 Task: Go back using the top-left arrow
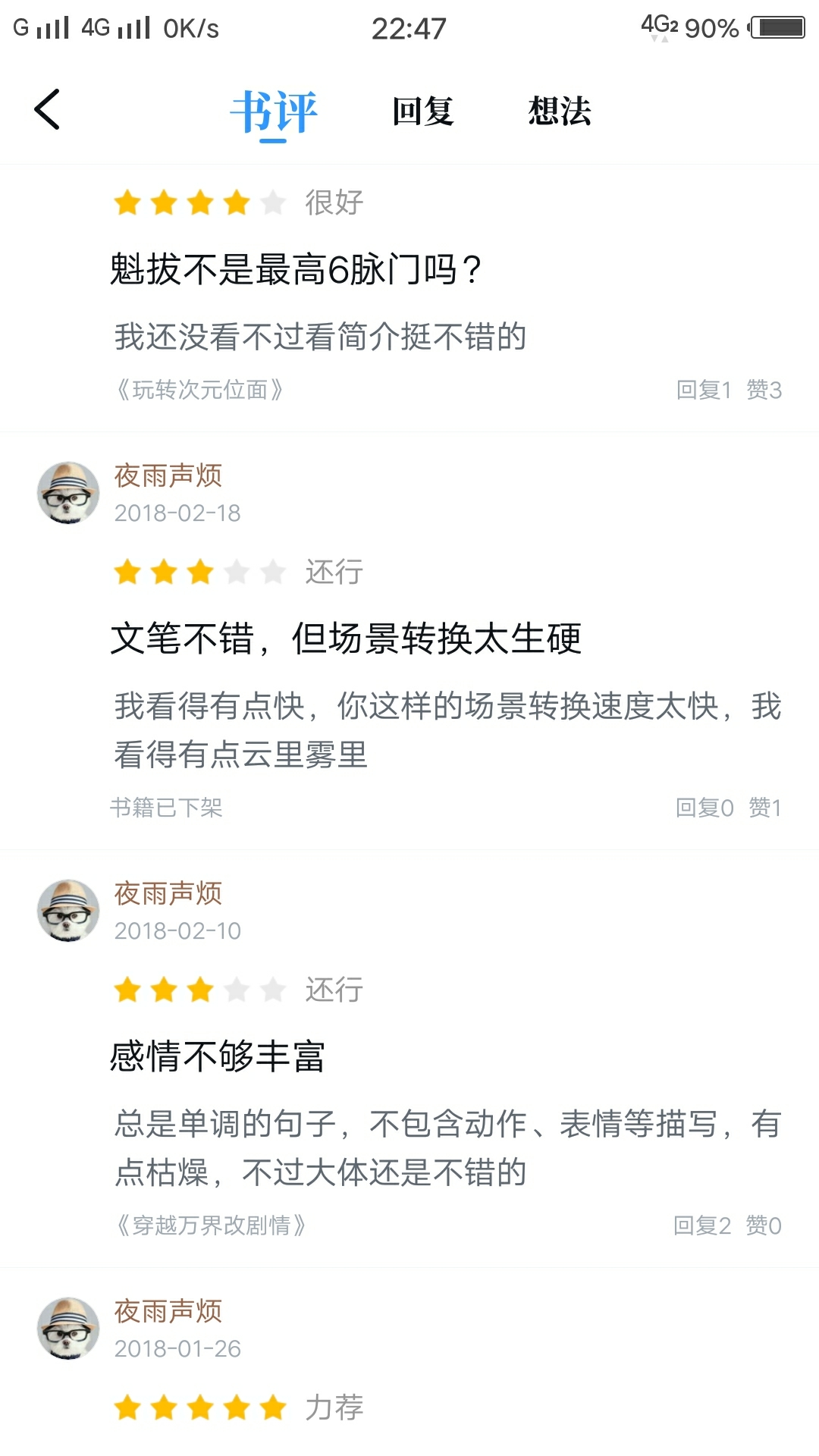[x=47, y=110]
